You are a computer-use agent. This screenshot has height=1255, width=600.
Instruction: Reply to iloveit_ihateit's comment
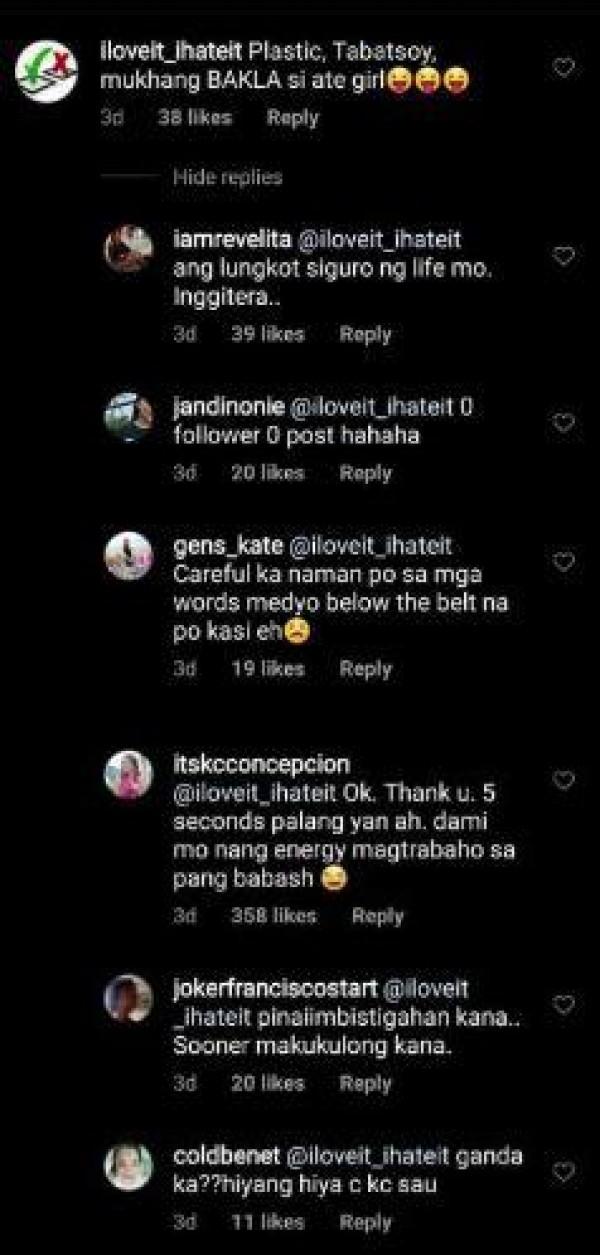pos(292,118)
